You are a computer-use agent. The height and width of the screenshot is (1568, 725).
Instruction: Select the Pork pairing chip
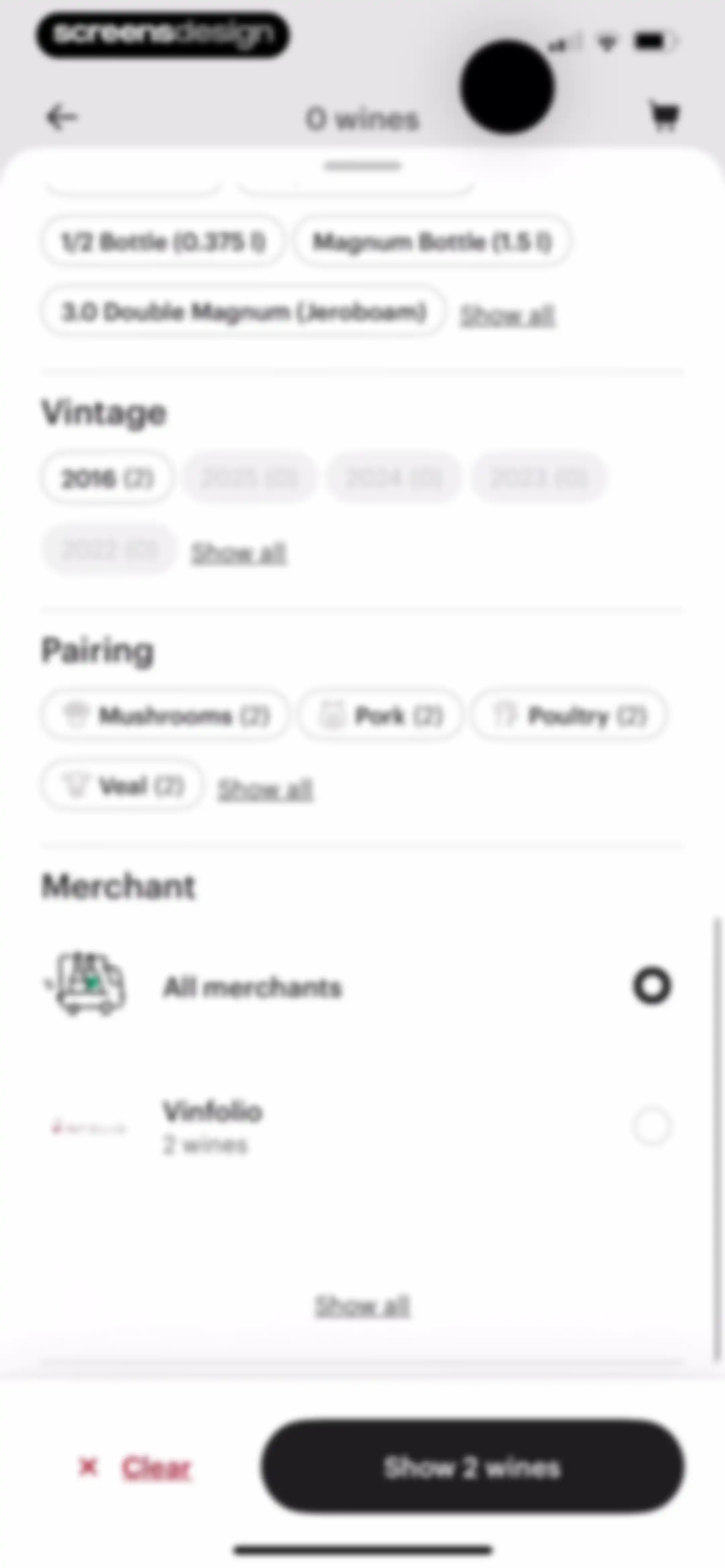click(x=381, y=715)
